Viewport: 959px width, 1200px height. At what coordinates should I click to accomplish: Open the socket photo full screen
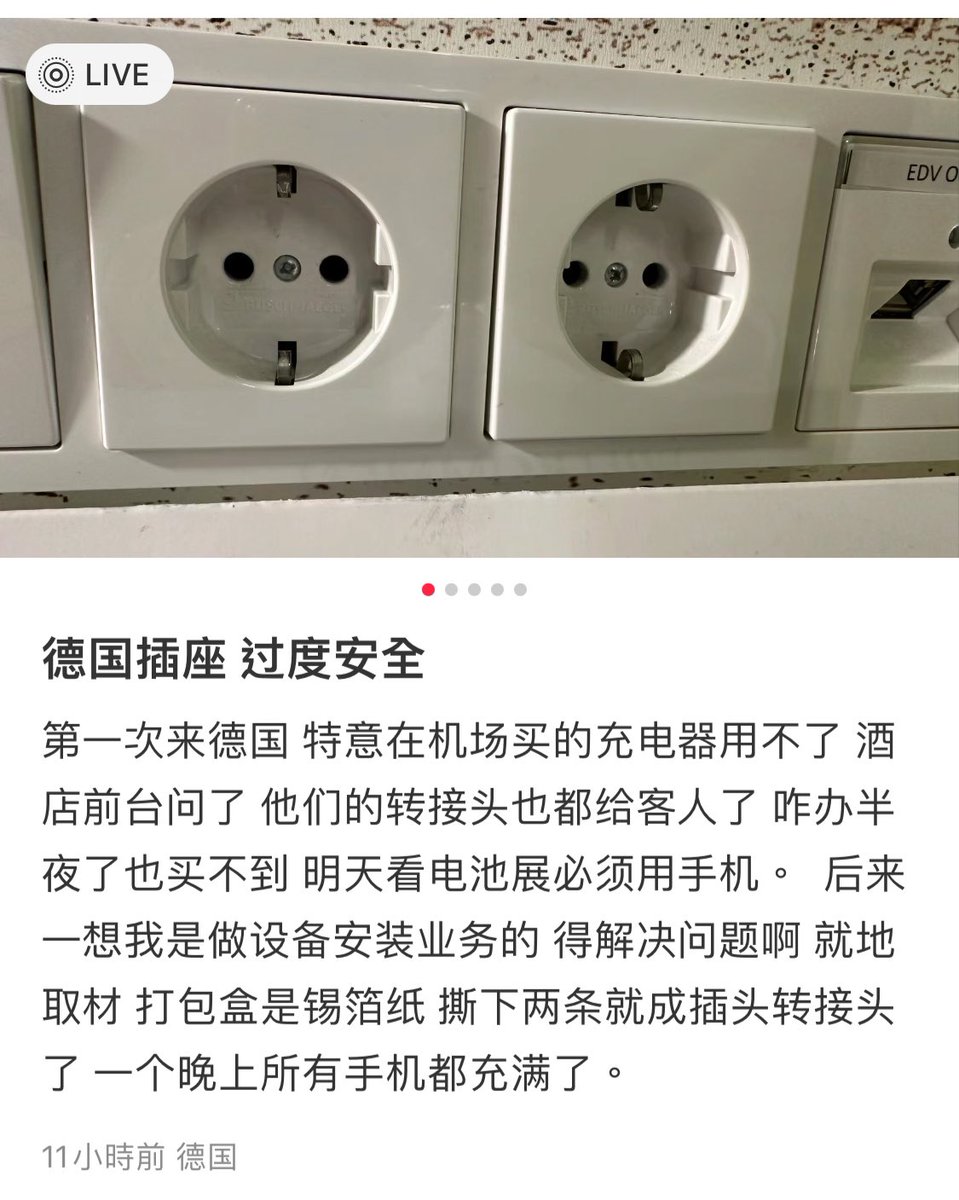480,300
